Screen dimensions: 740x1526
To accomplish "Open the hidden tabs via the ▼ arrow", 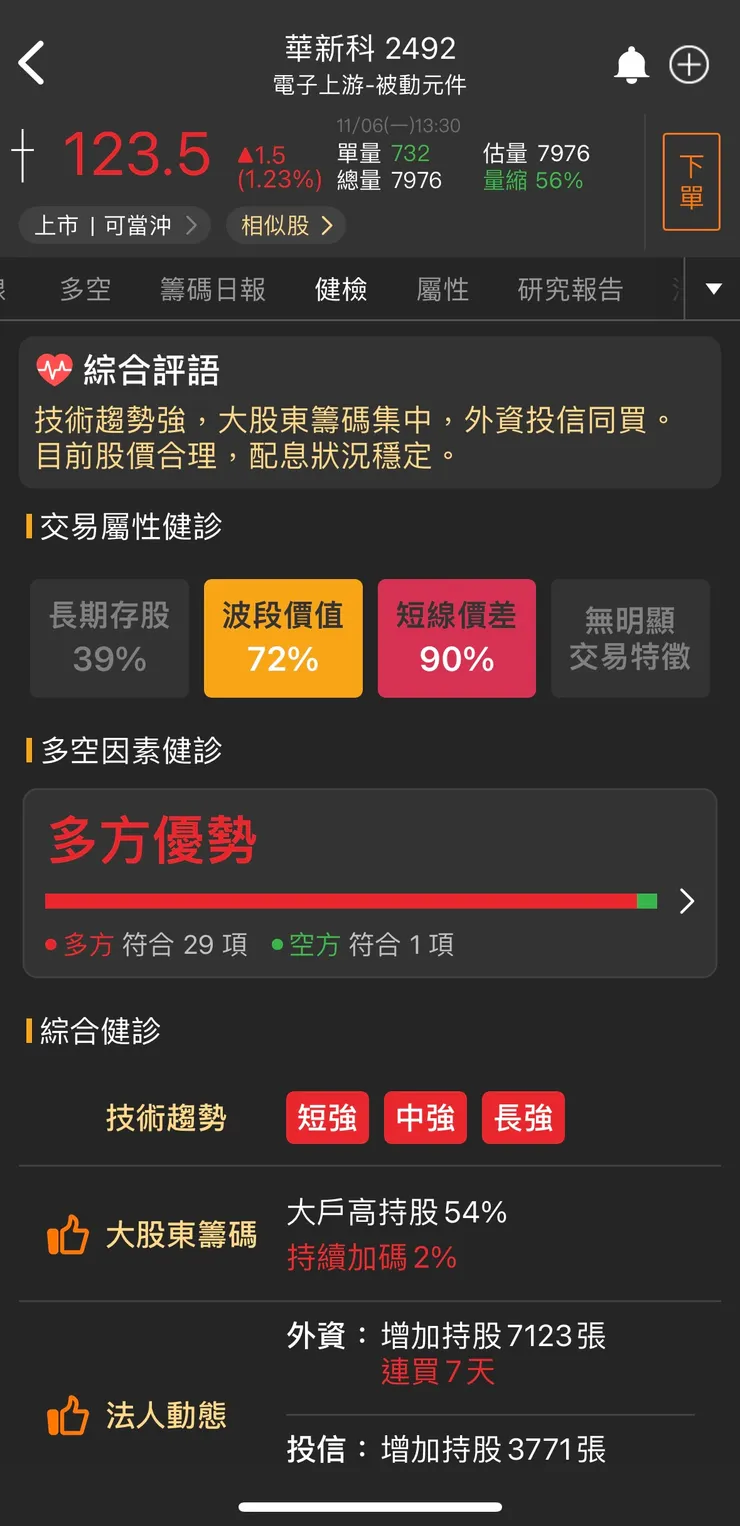I will (712, 289).
